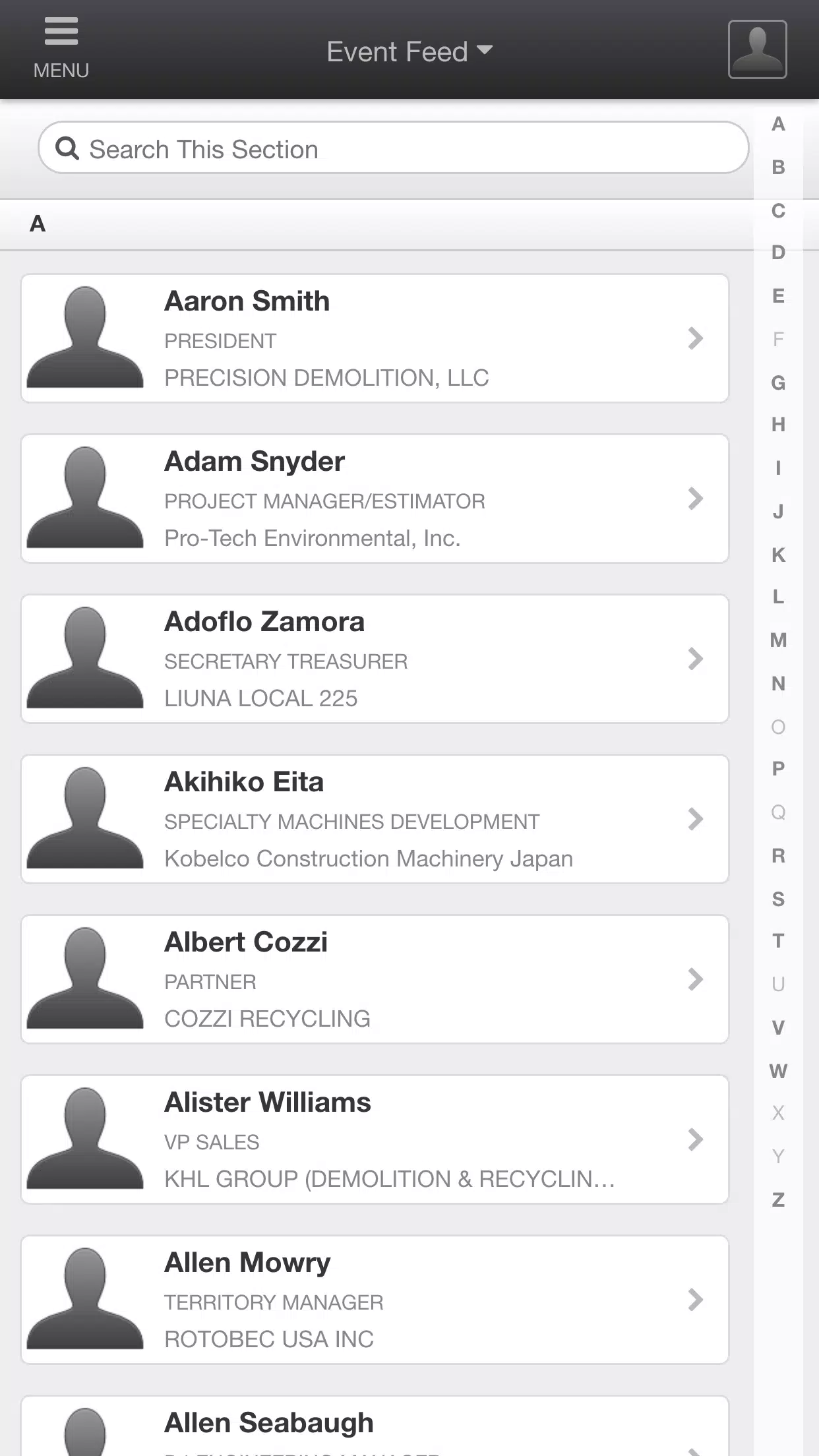This screenshot has width=819, height=1456.
Task: Jump to letter W in index
Action: click(778, 1071)
